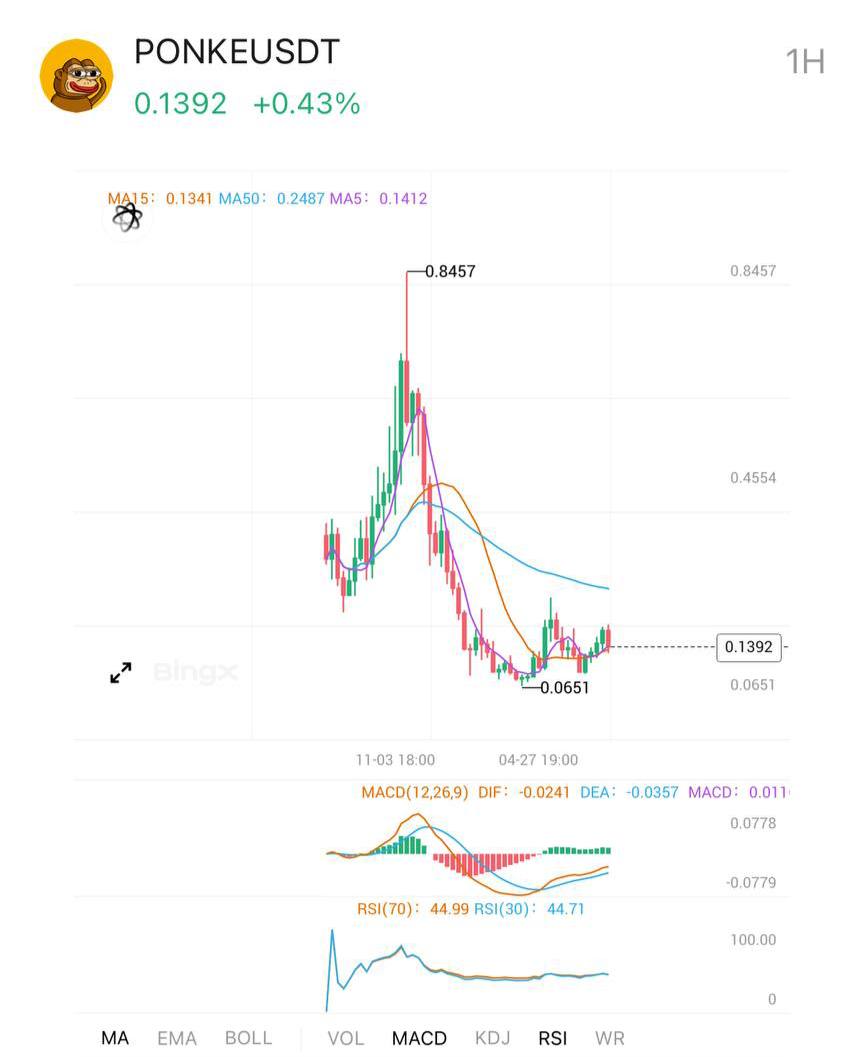
Task: Enable the BOLL indicator
Action: pyautogui.click(x=248, y=1038)
